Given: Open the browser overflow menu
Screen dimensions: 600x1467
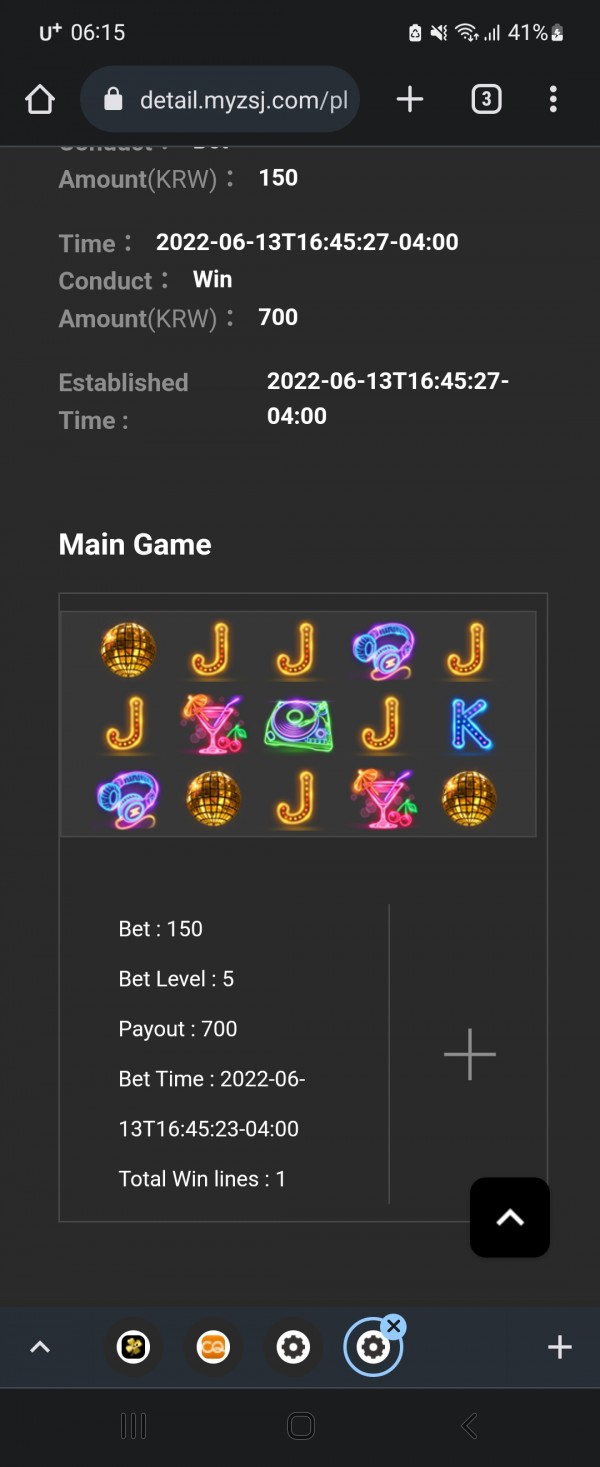Looking at the screenshot, I should [x=553, y=99].
